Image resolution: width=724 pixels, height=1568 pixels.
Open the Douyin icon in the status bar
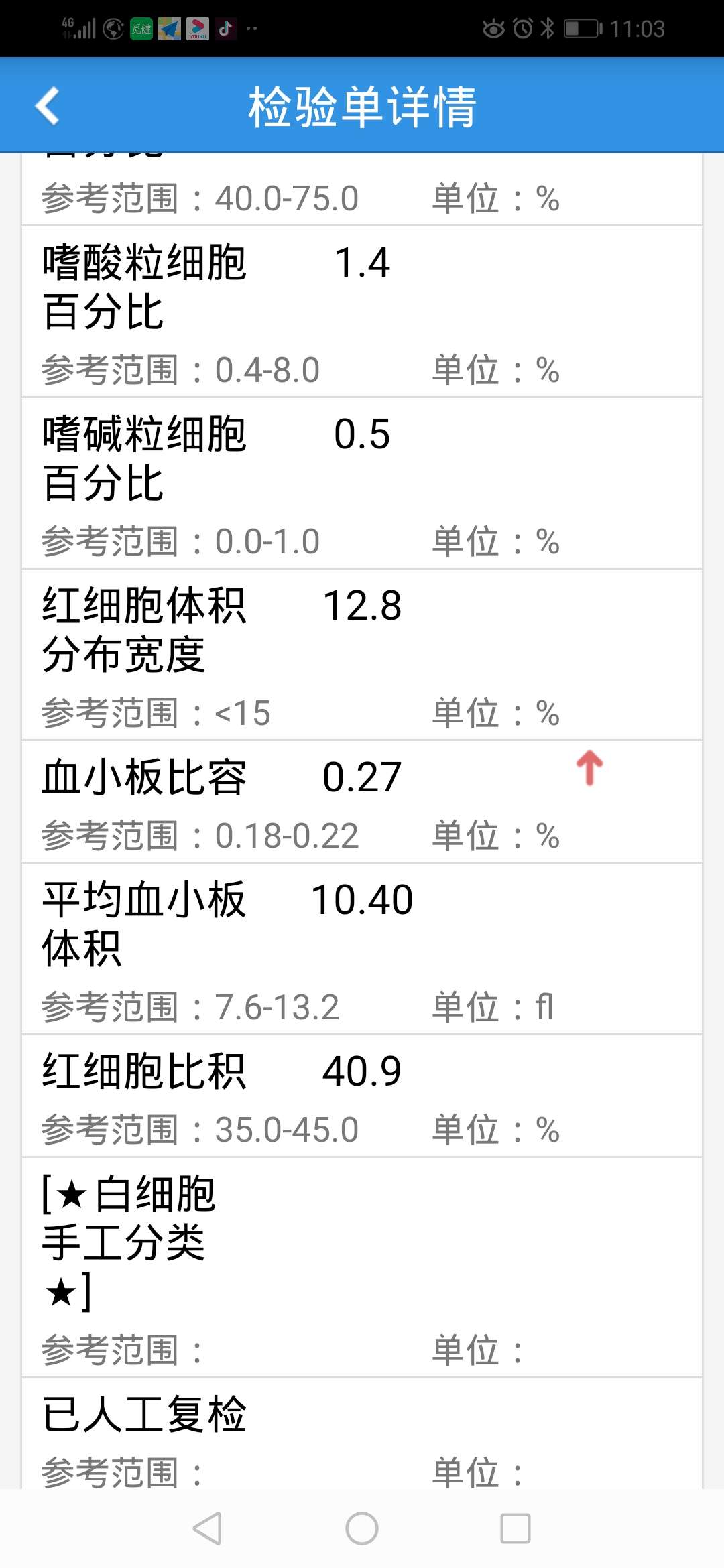(225, 28)
